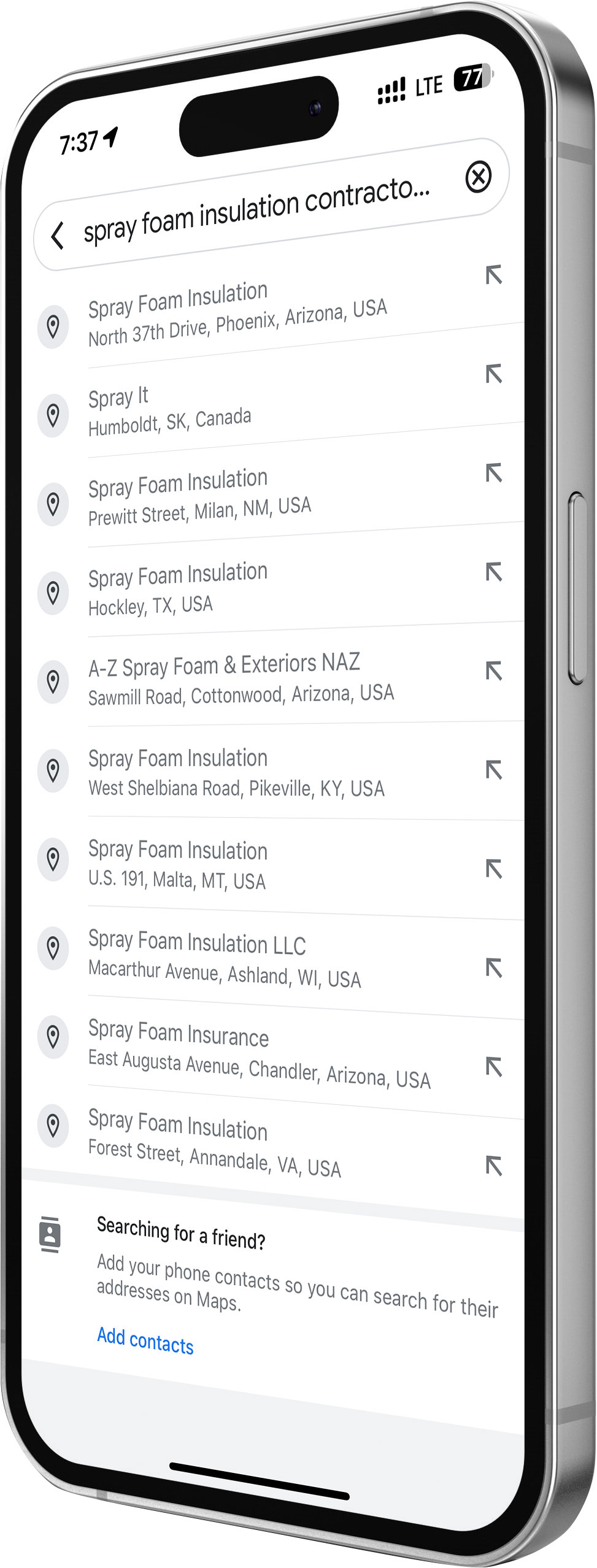The image size is (597, 1568).
Task: Clear the search query text
Action: pos(478,177)
